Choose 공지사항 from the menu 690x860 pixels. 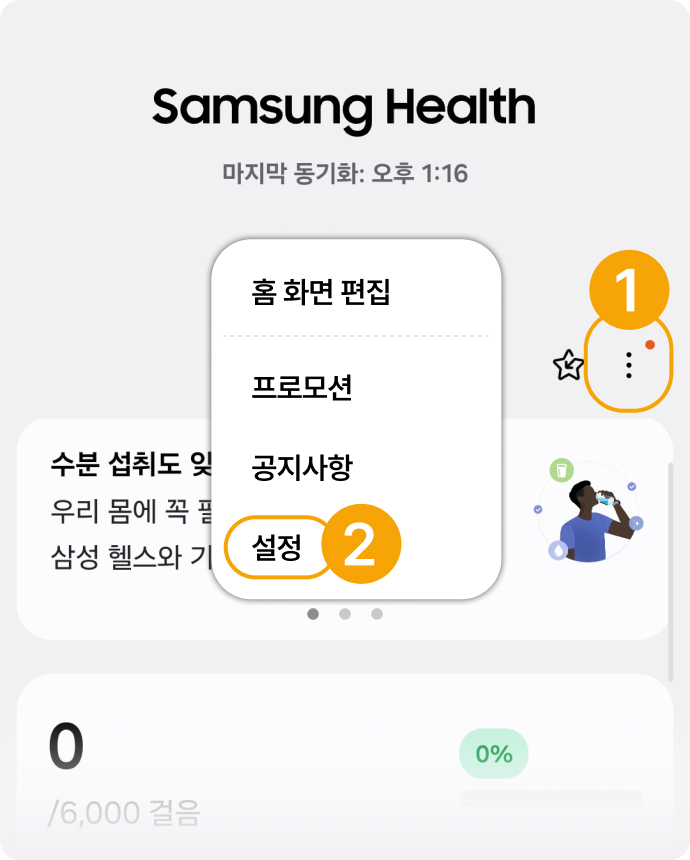tap(301, 467)
